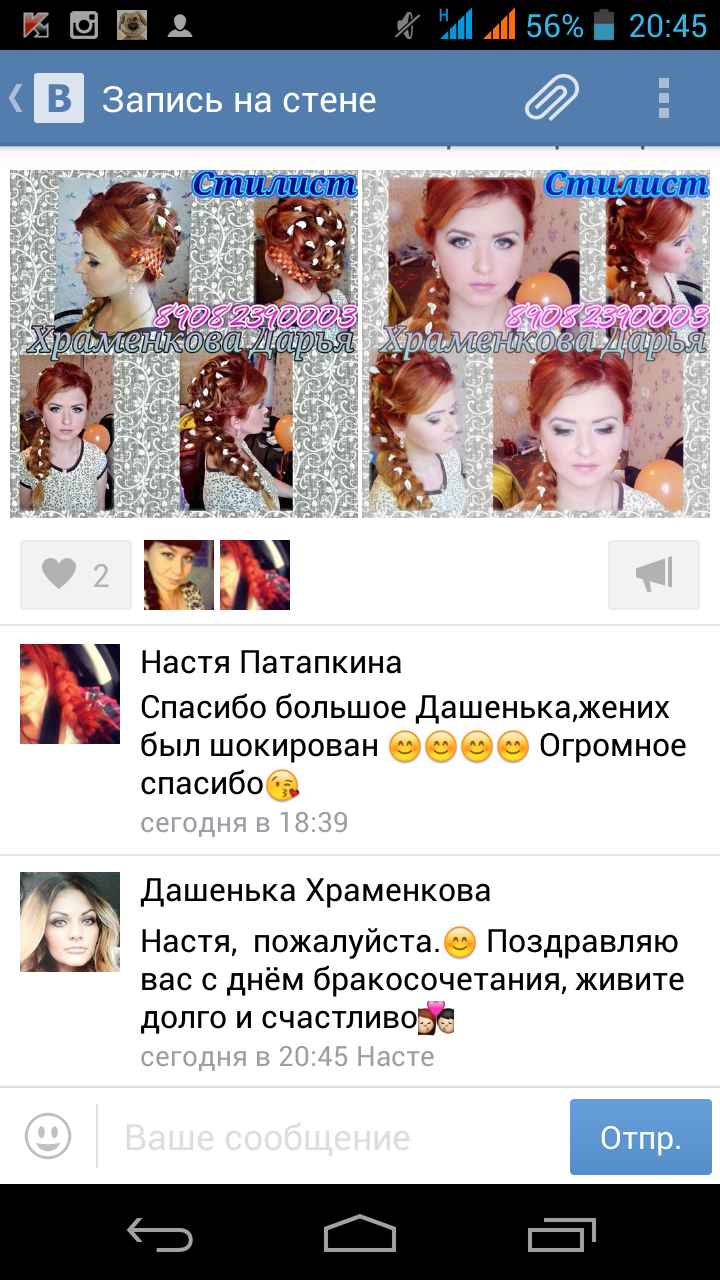This screenshot has height=1280, width=720.
Task: View Дашенька Храменкова's profile
Action: click(x=70, y=922)
